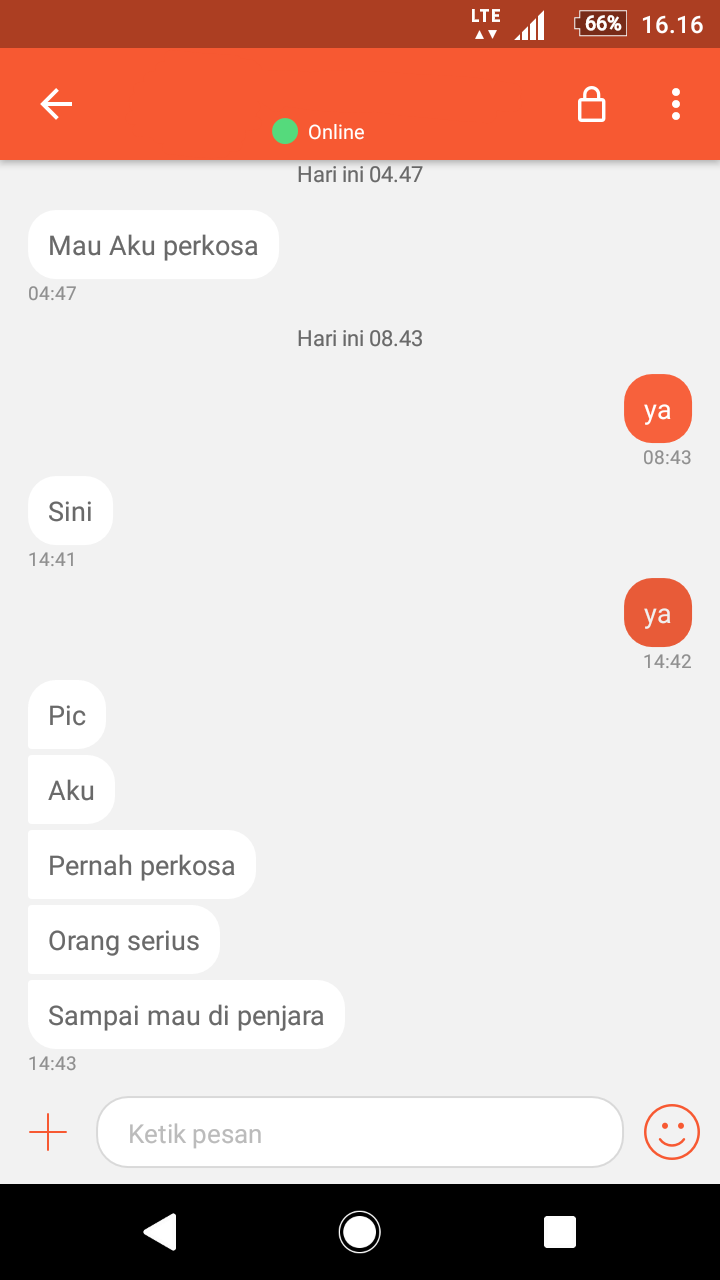The width and height of the screenshot is (720, 1280).
Task: Go back using the arrow icon
Action: tap(56, 104)
